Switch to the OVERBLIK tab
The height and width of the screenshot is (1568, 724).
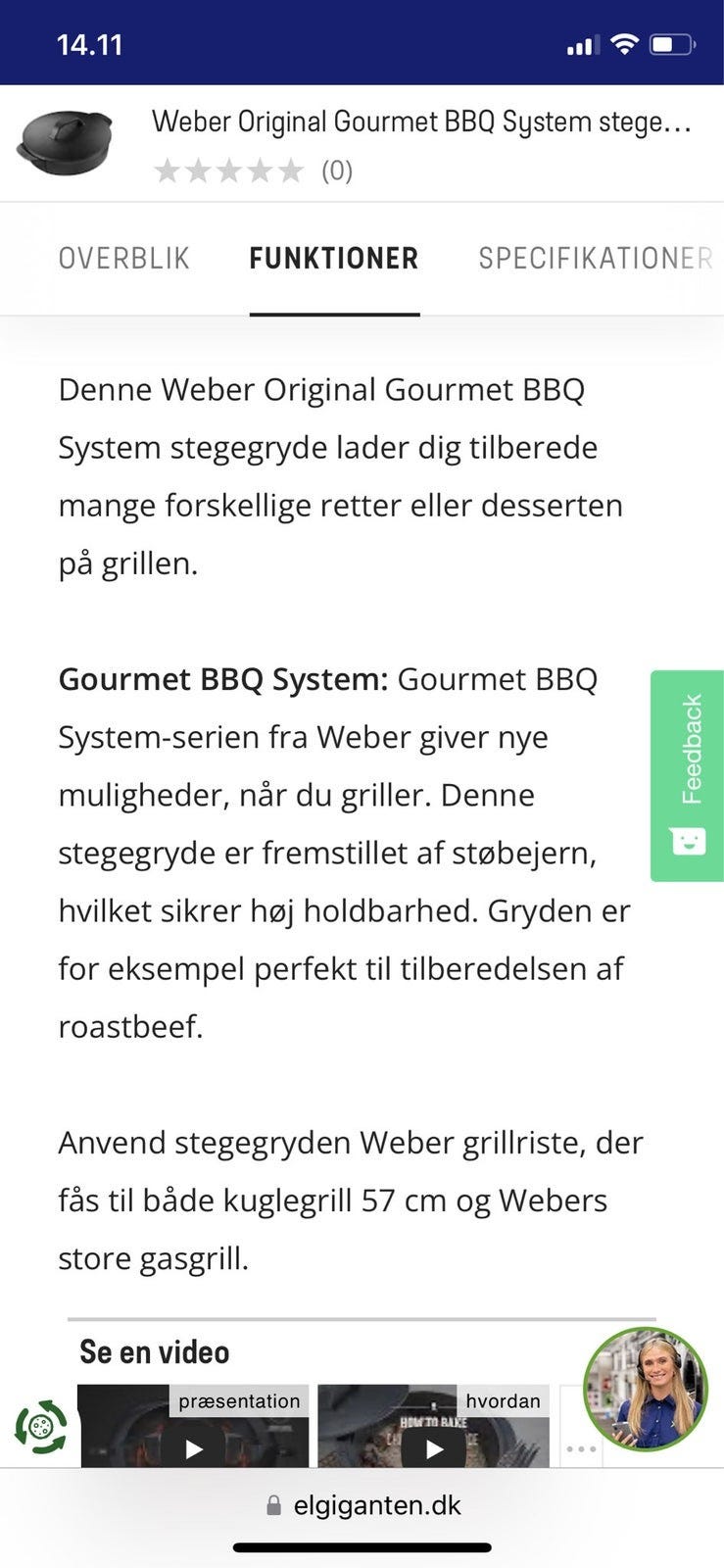pyautogui.click(x=124, y=258)
